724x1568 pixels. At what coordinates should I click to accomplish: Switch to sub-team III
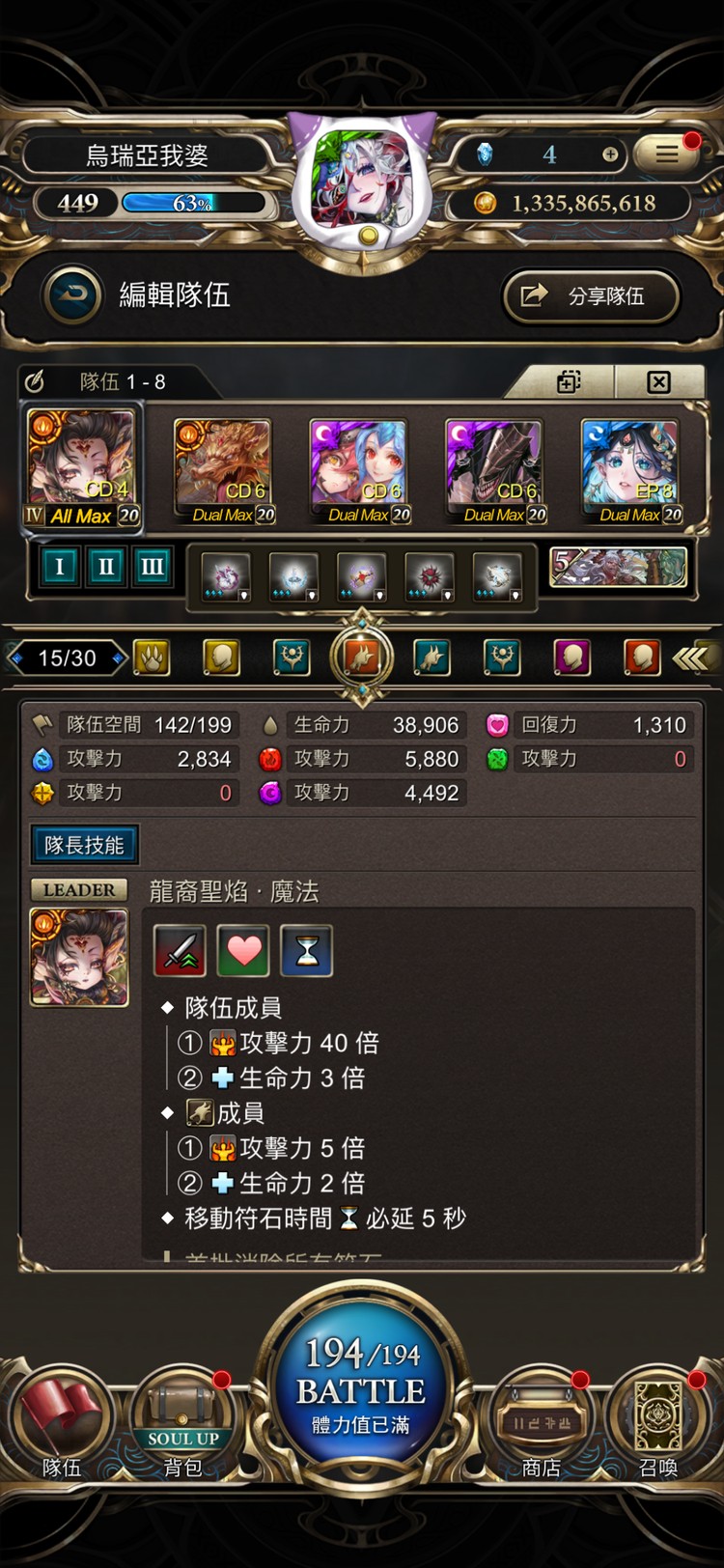(152, 566)
